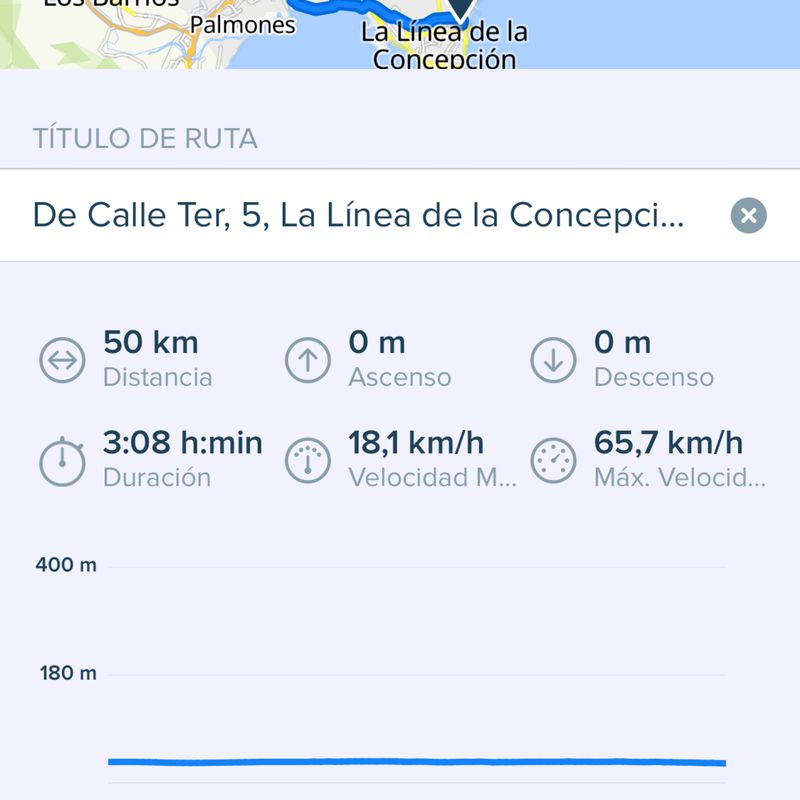The width and height of the screenshot is (800, 800).
Task: Edit the route title field
Action: 360,216
